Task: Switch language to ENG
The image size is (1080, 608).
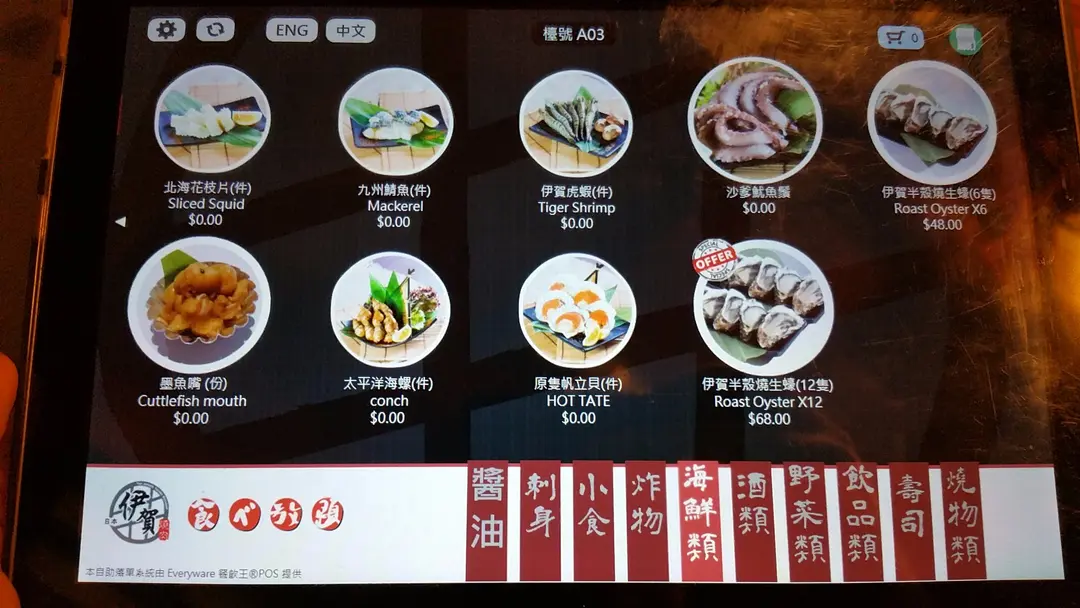Action: click(292, 30)
